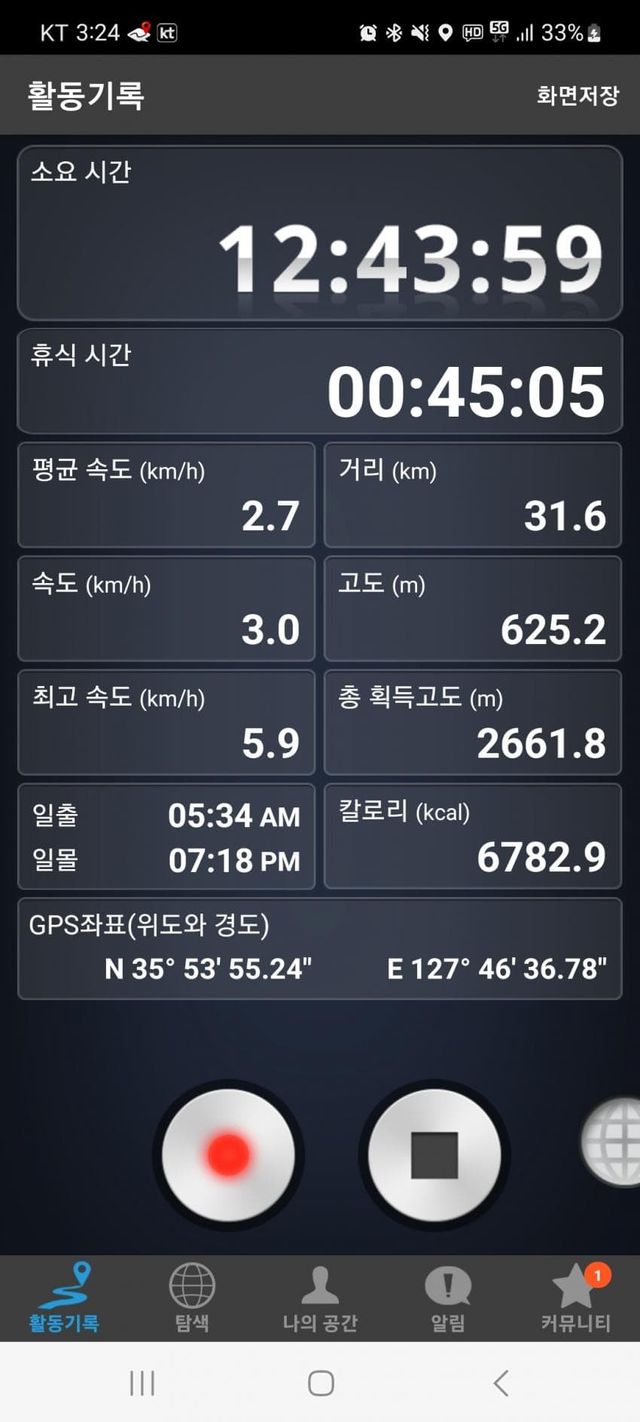
Task: Start recording with the red record button
Action: tap(228, 1154)
